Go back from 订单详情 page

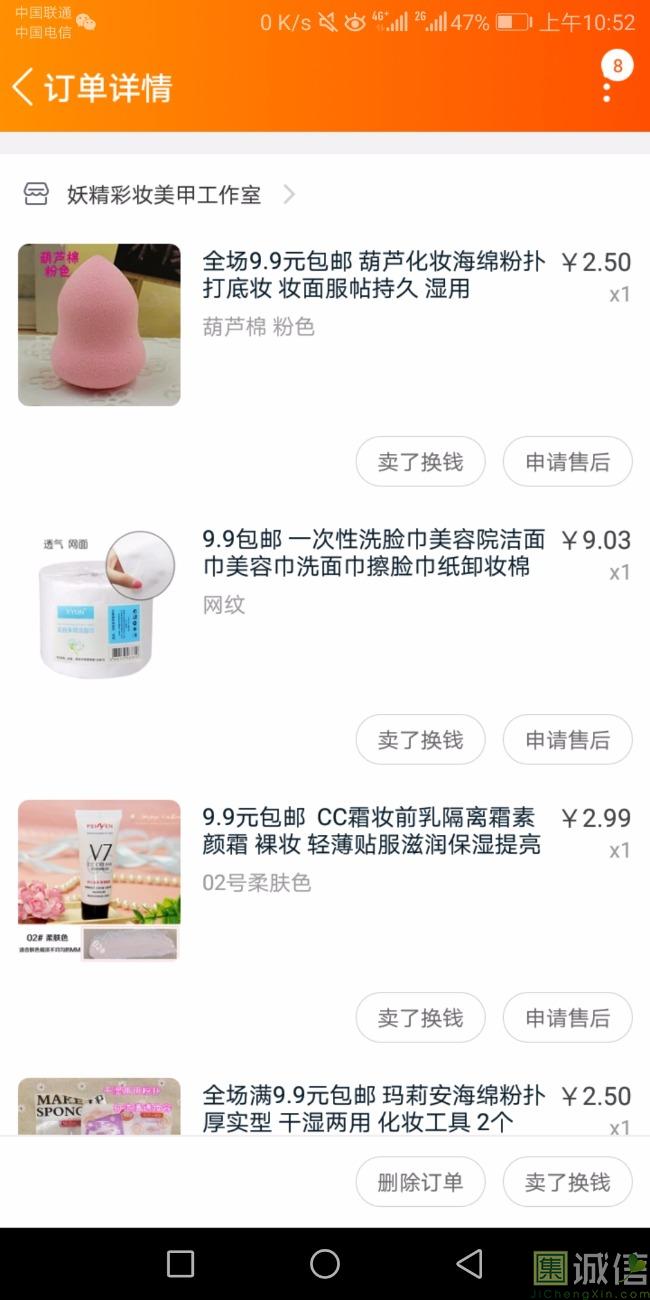(24, 87)
